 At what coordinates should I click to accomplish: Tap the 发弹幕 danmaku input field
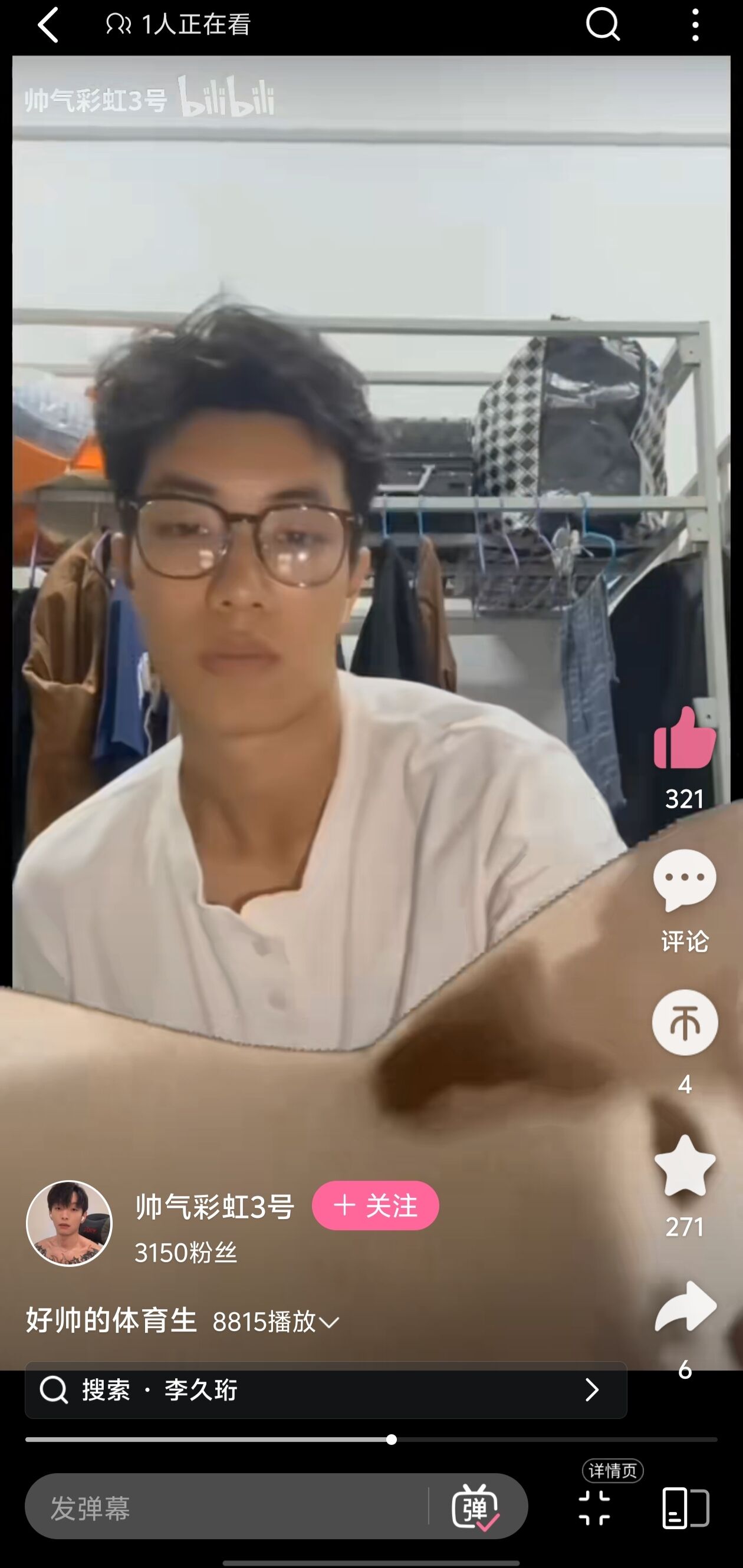coord(225,1508)
